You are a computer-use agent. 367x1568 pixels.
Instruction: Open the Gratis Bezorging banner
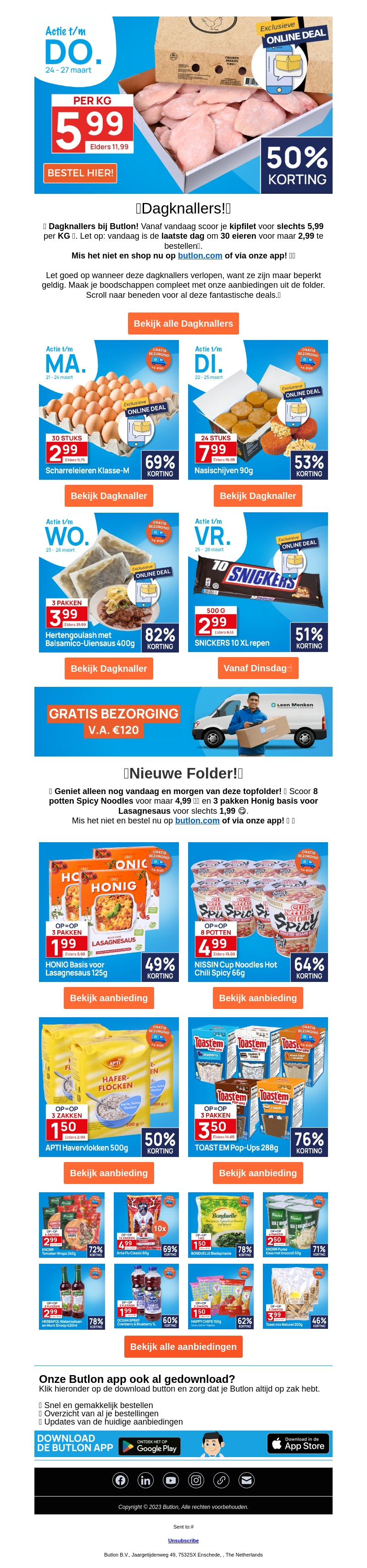pyautogui.click(x=183, y=721)
